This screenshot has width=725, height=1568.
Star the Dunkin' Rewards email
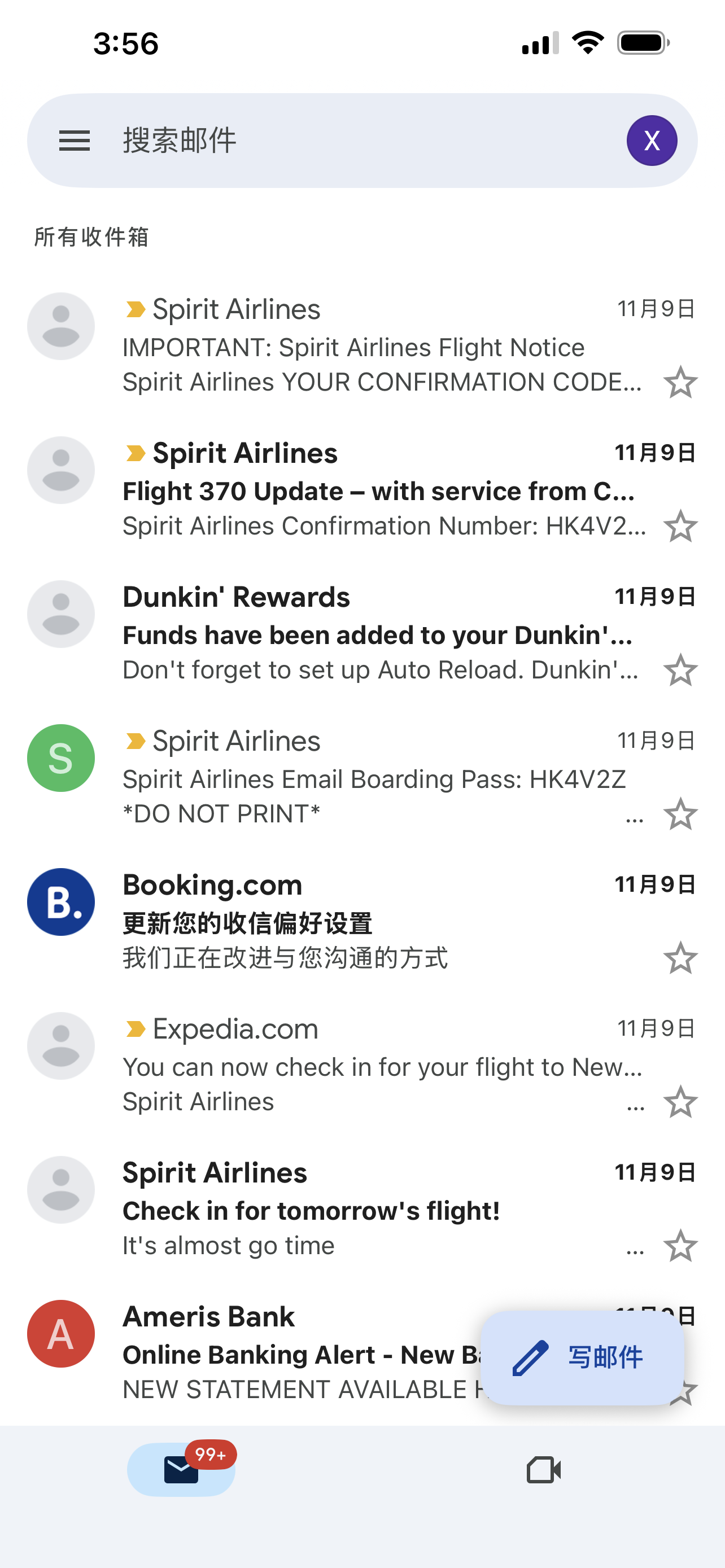680,670
